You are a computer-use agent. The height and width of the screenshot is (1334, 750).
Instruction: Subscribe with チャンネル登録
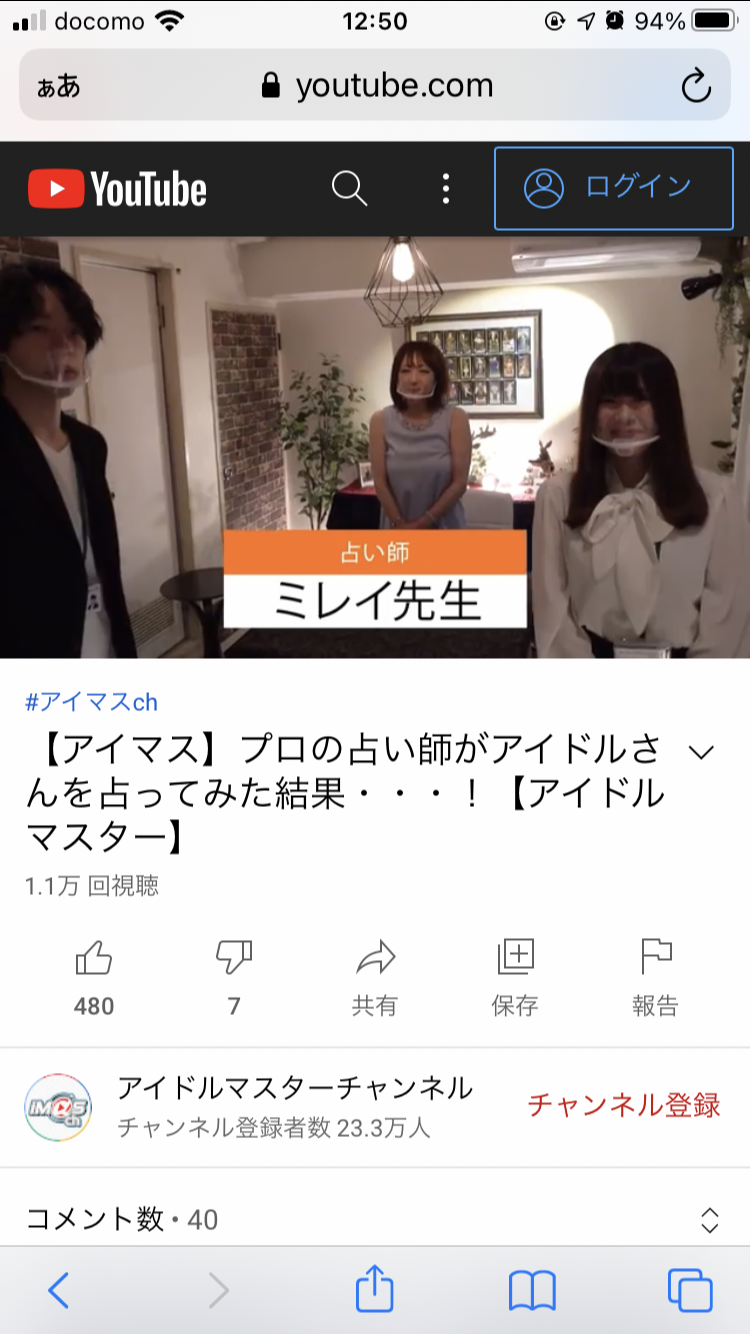[624, 1105]
